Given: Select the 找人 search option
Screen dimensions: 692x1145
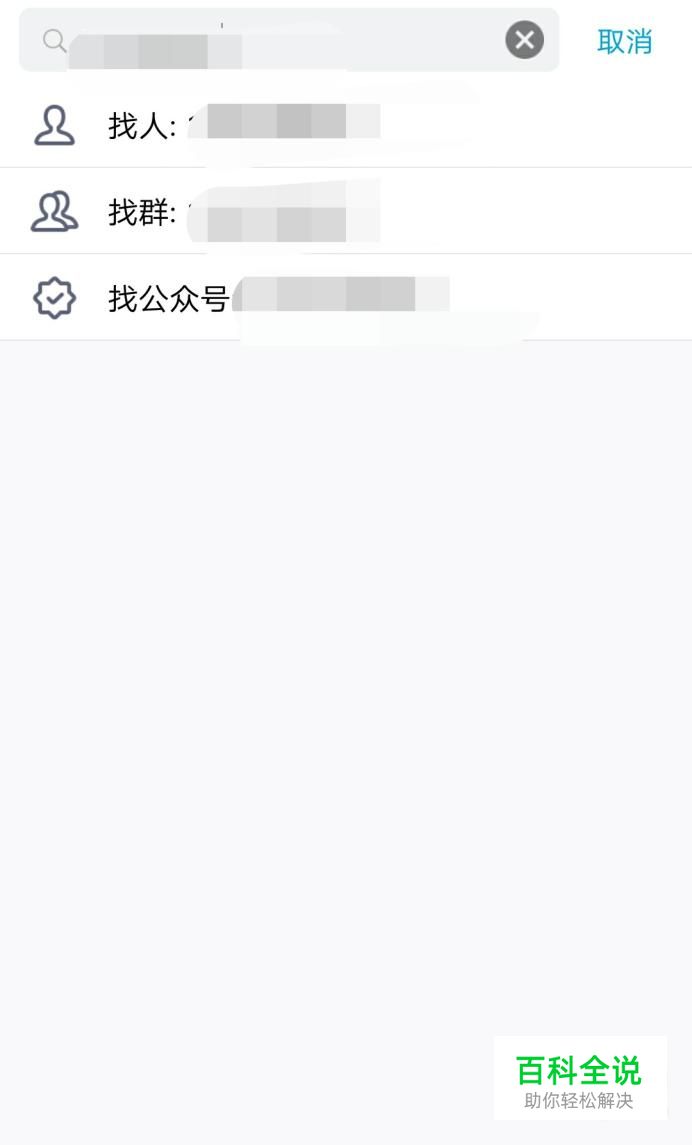Looking at the screenshot, I should click(346, 125).
